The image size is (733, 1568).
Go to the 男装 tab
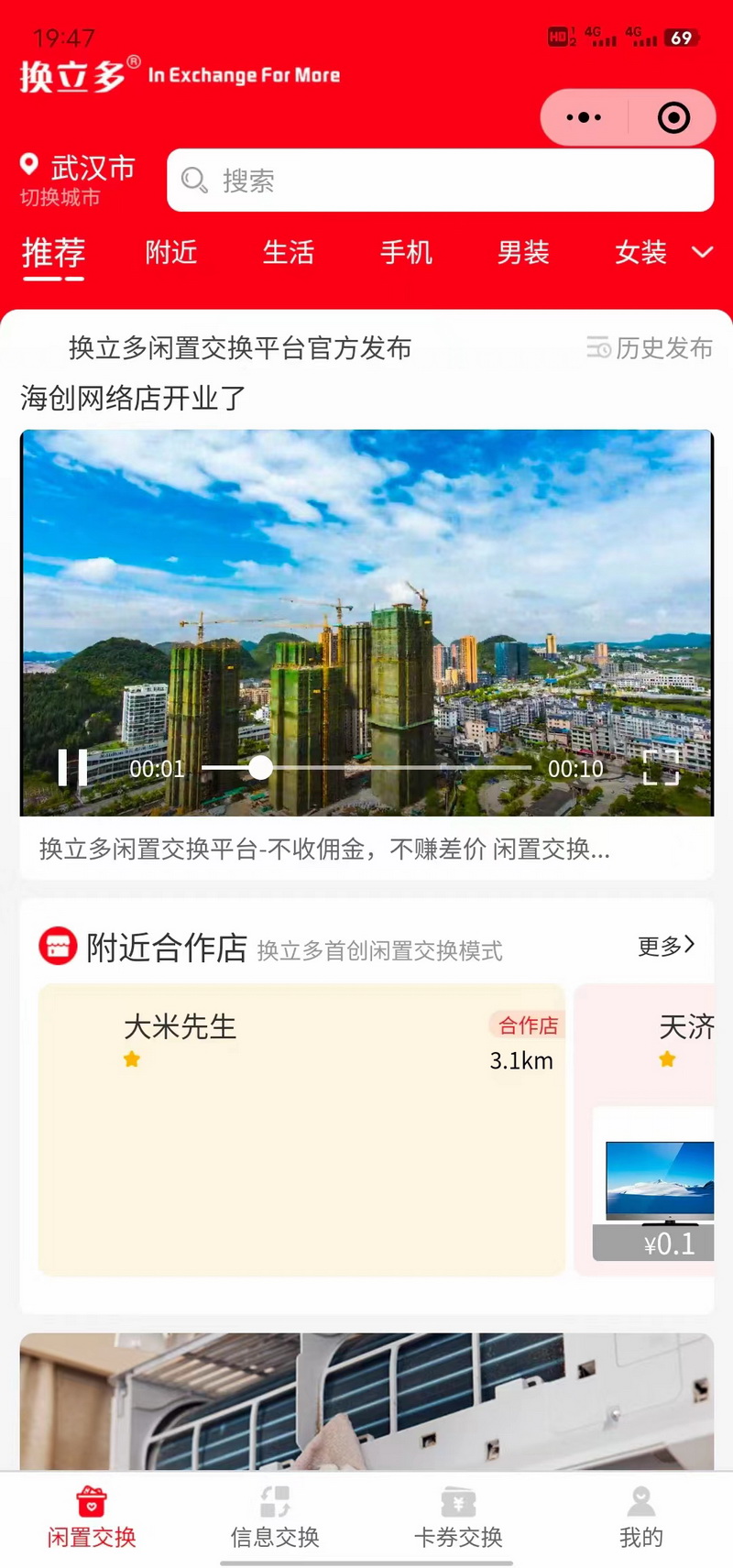pyautogui.click(x=523, y=253)
